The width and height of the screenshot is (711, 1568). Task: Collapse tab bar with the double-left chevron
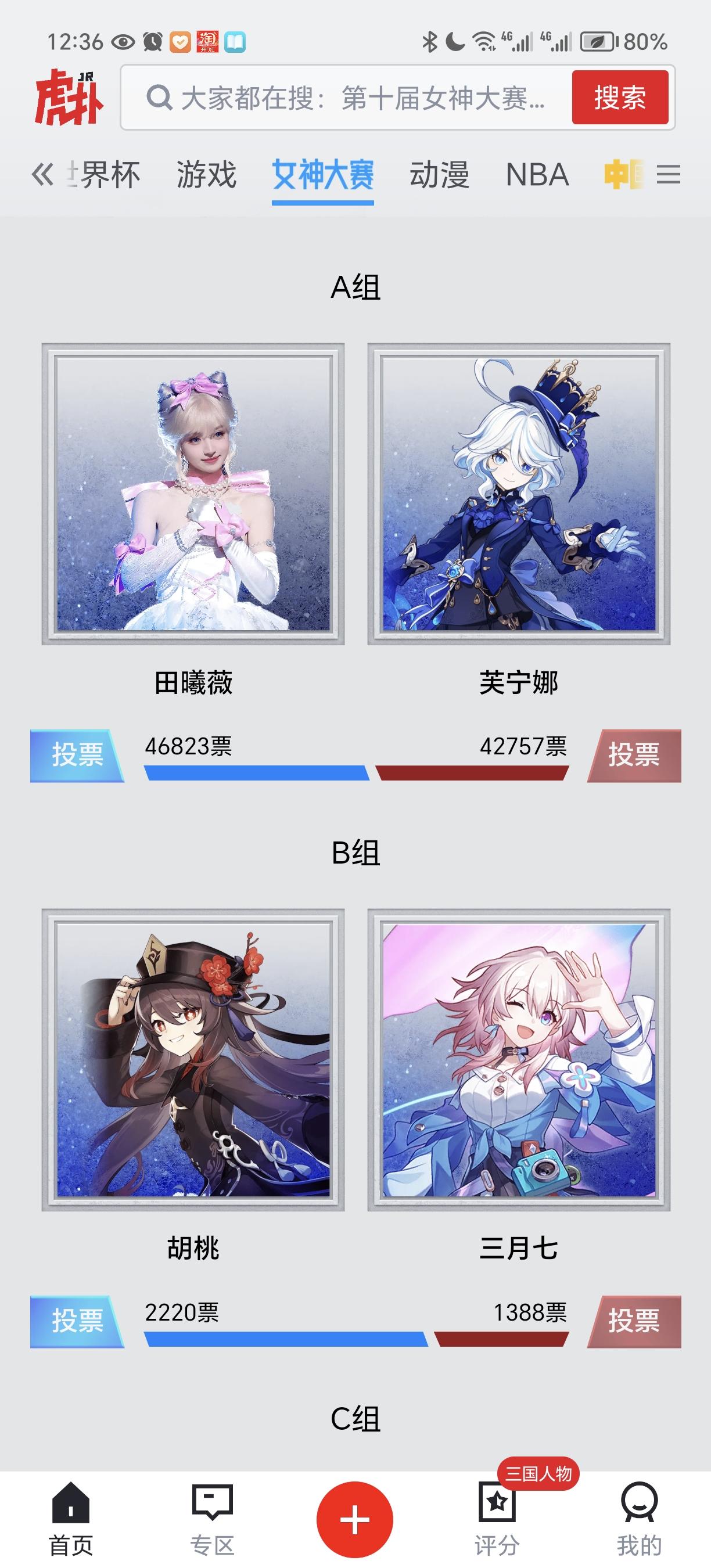(x=44, y=175)
